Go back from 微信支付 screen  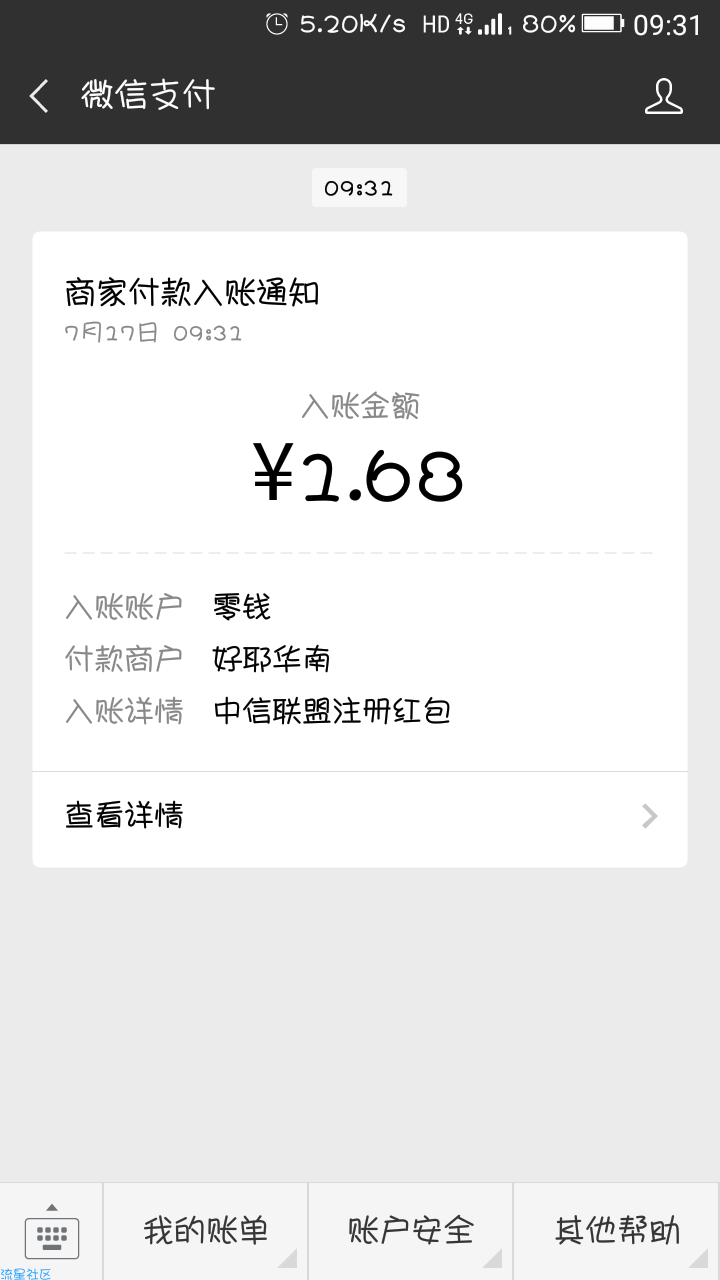pyautogui.click(x=39, y=96)
